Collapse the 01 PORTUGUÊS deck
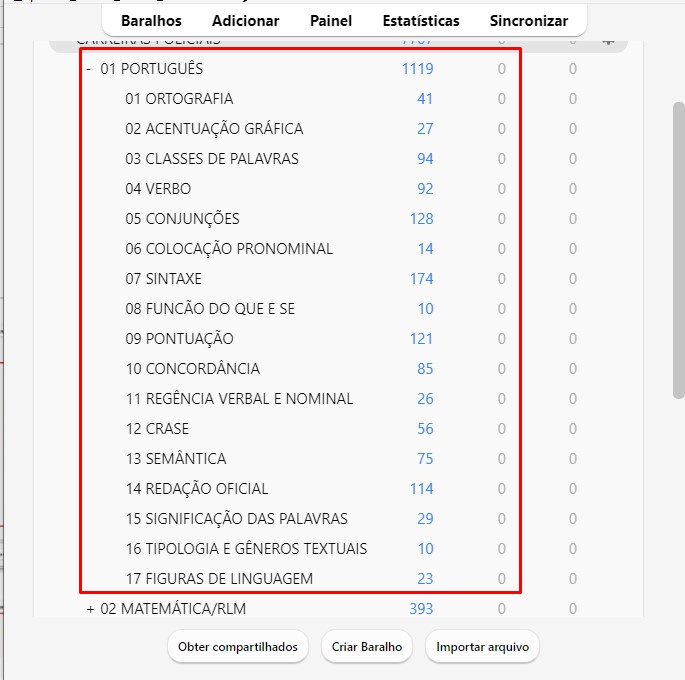This screenshot has height=680, width=685. click(x=89, y=69)
